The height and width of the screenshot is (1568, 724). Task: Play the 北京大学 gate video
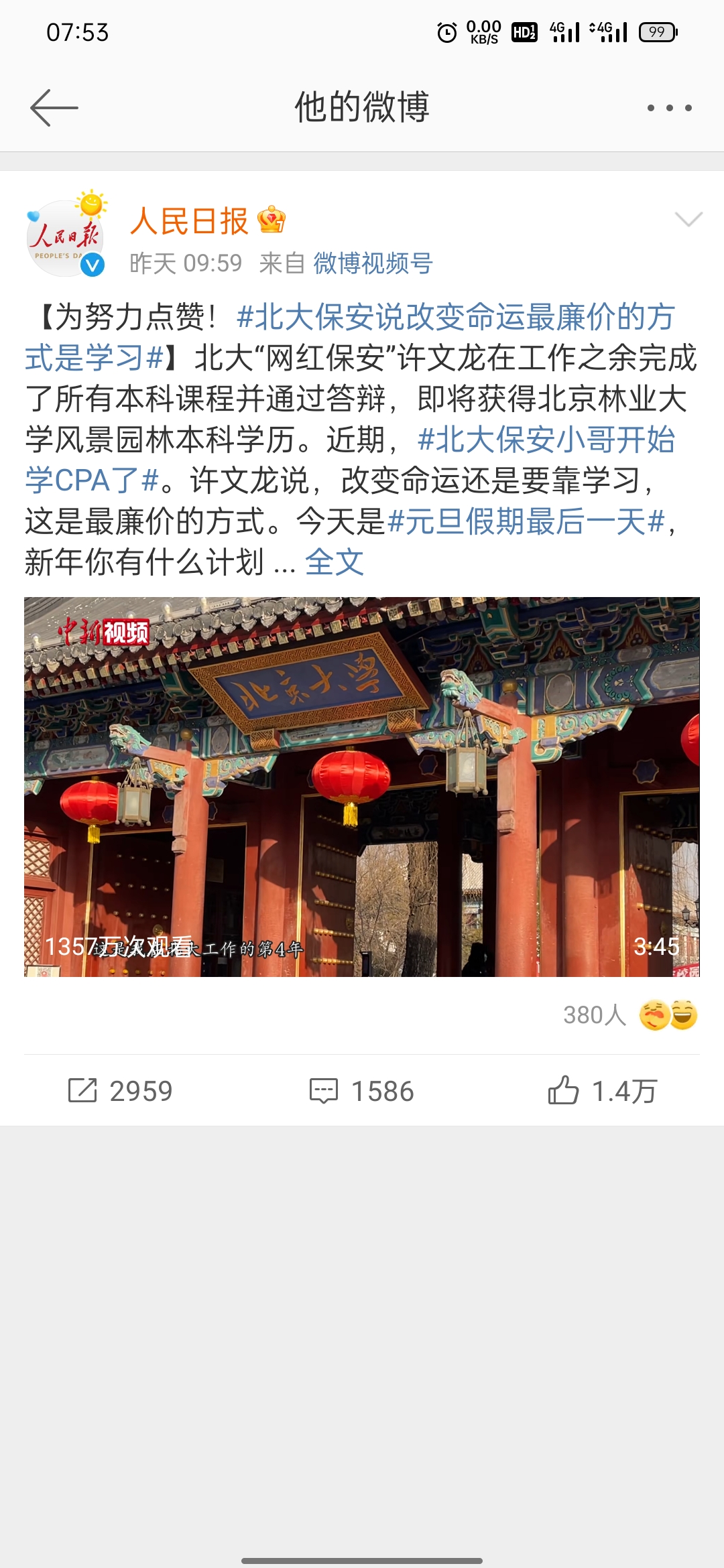coord(362,787)
